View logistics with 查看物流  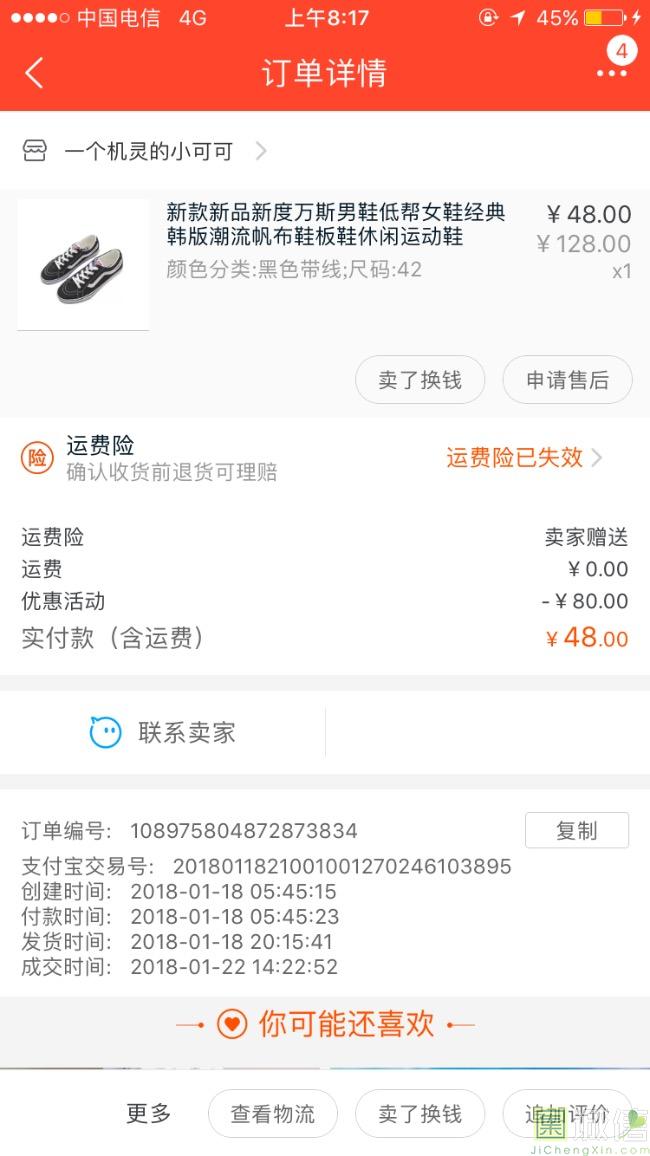[272, 1114]
